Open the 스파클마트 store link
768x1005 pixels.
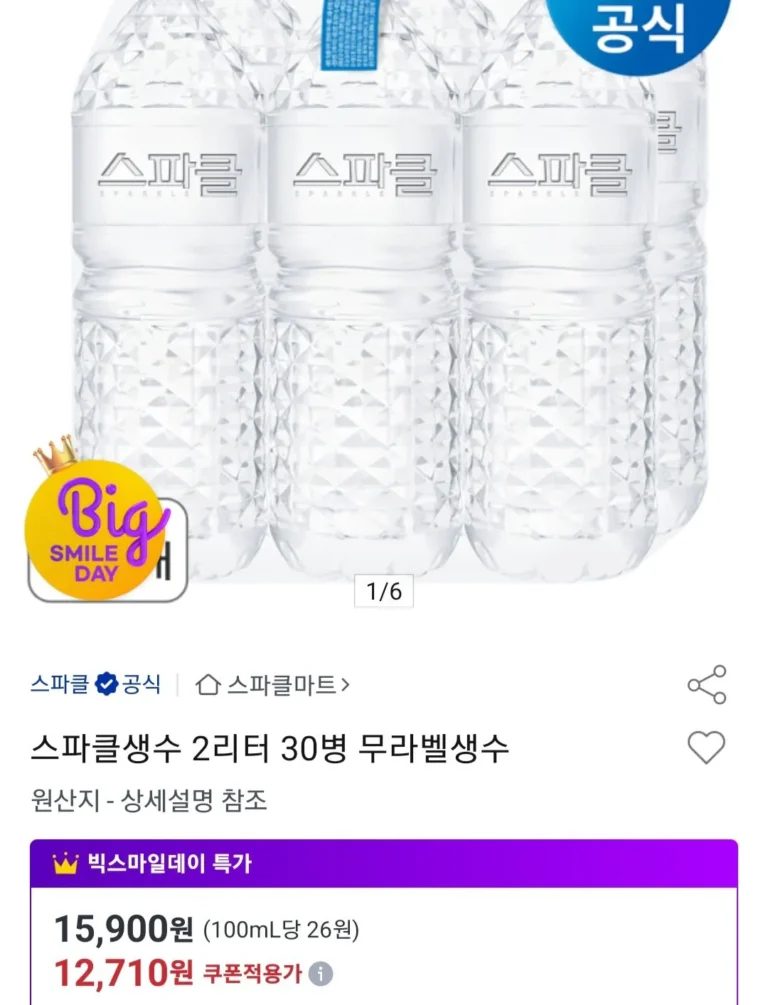tap(273, 685)
